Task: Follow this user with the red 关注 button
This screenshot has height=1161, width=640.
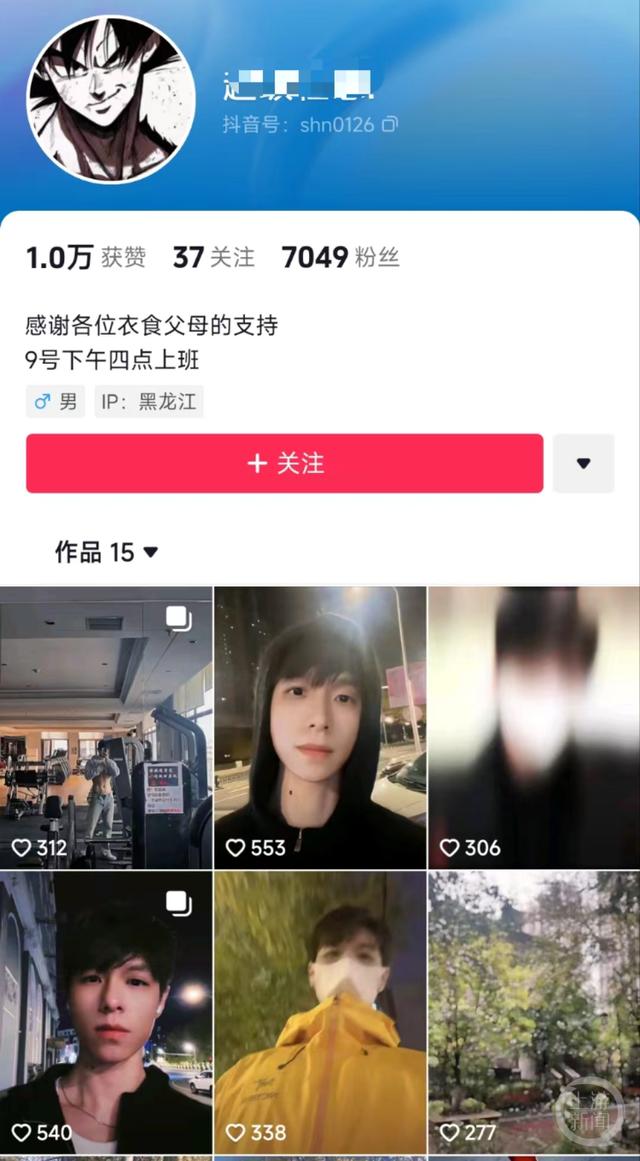Action: pyautogui.click(x=284, y=463)
